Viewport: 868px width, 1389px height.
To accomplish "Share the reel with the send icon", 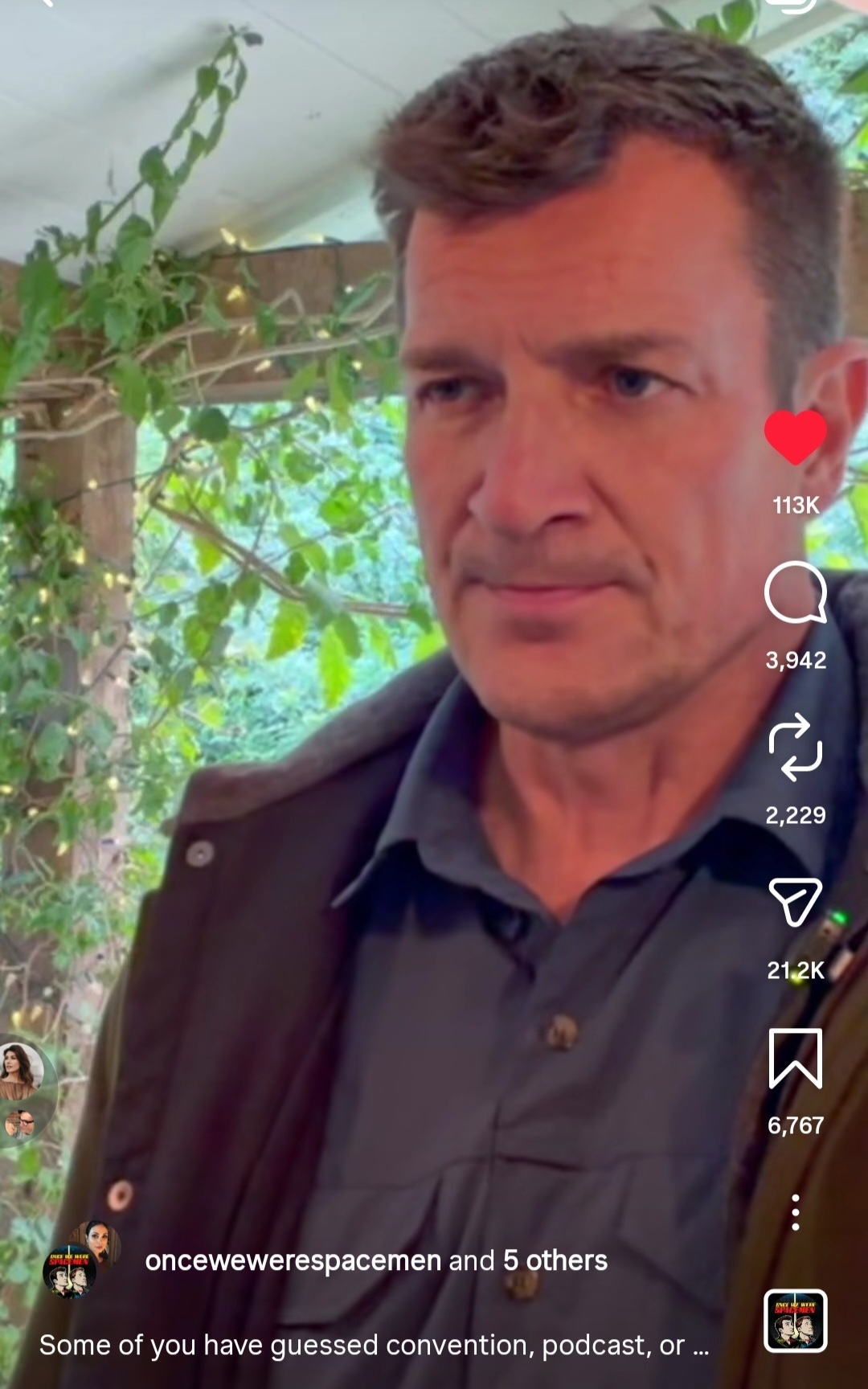I will tap(795, 902).
